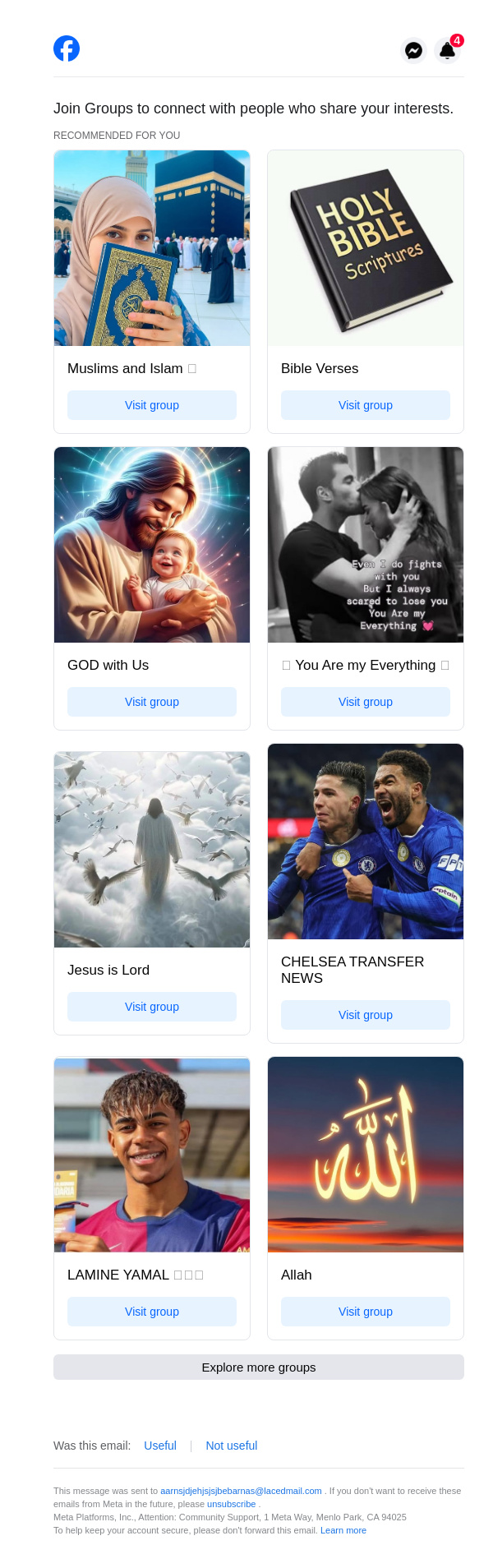Tap Explore more groups
Image resolution: width=493 pixels, height=1568 pixels.
pyautogui.click(x=259, y=1367)
